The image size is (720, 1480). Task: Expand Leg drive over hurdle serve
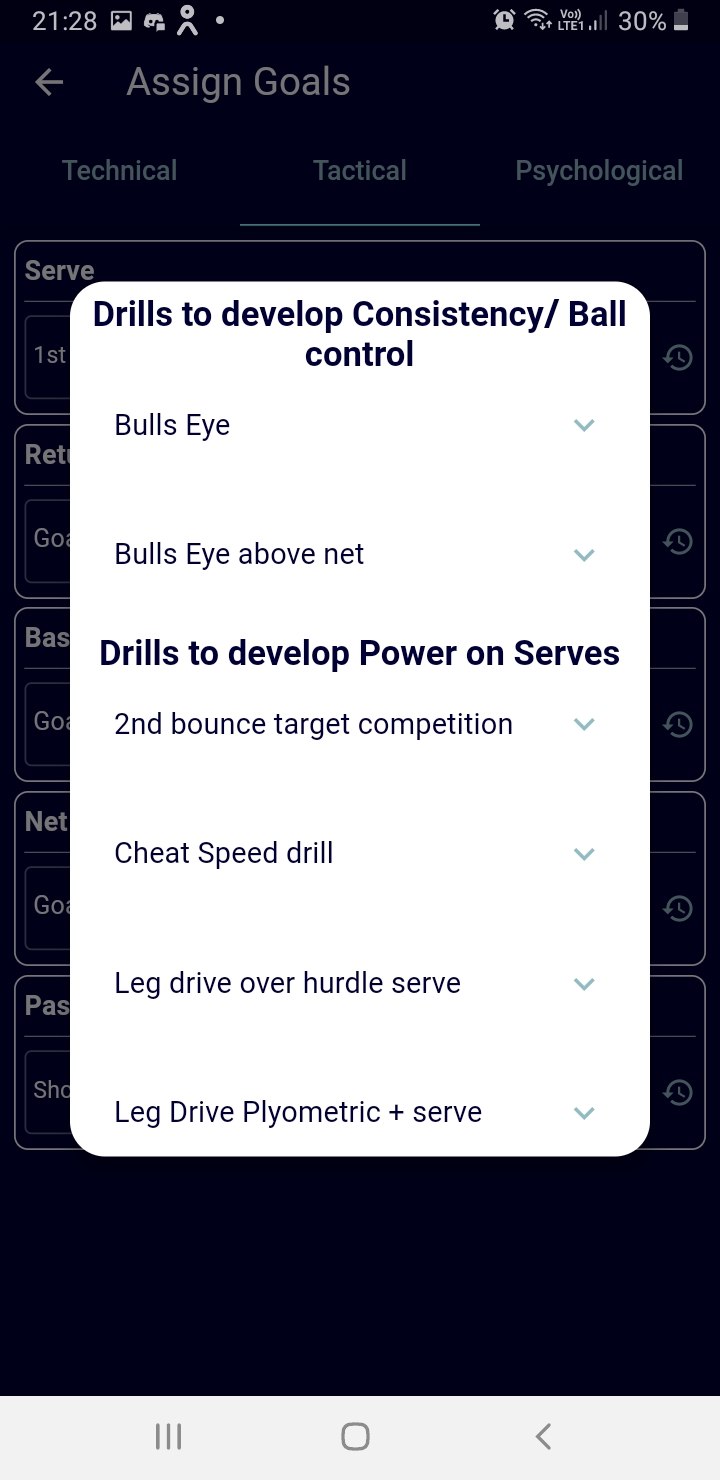pos(584,983)
